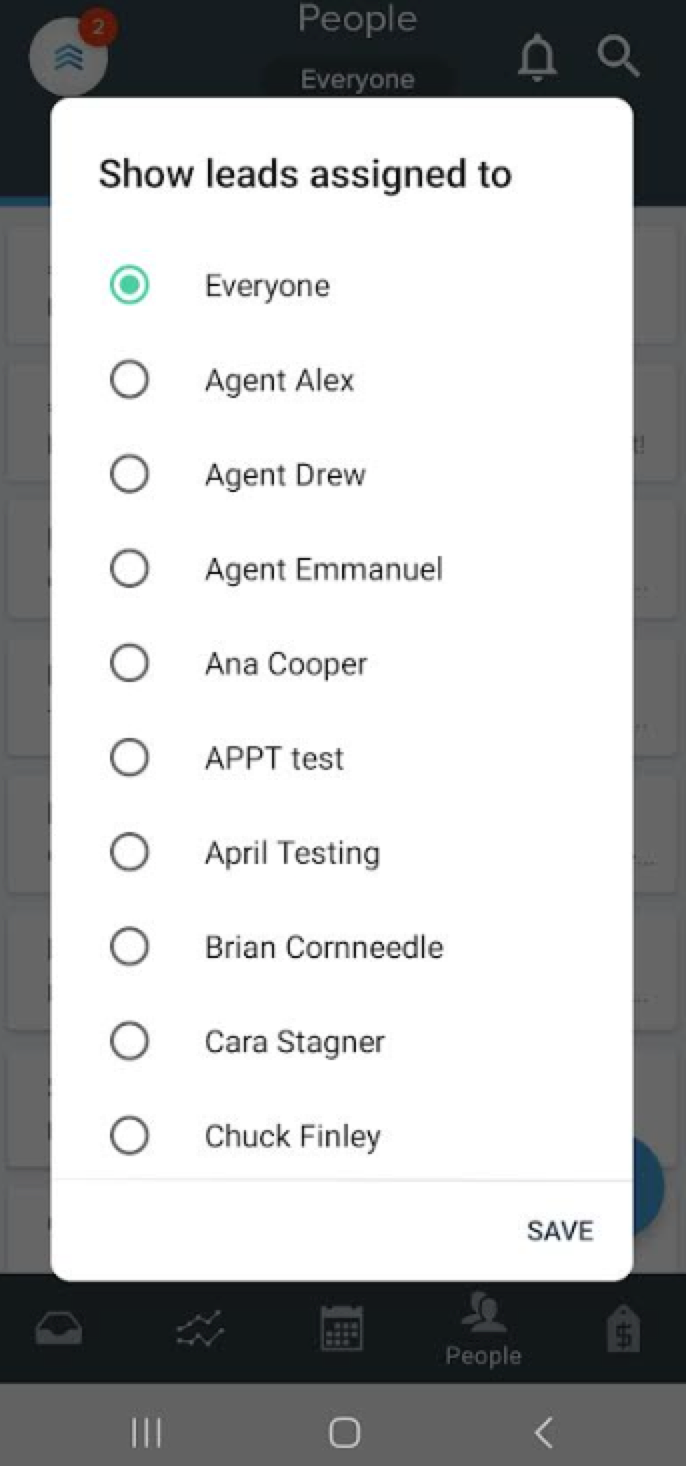Tap the system back button

coord(543,1433)
